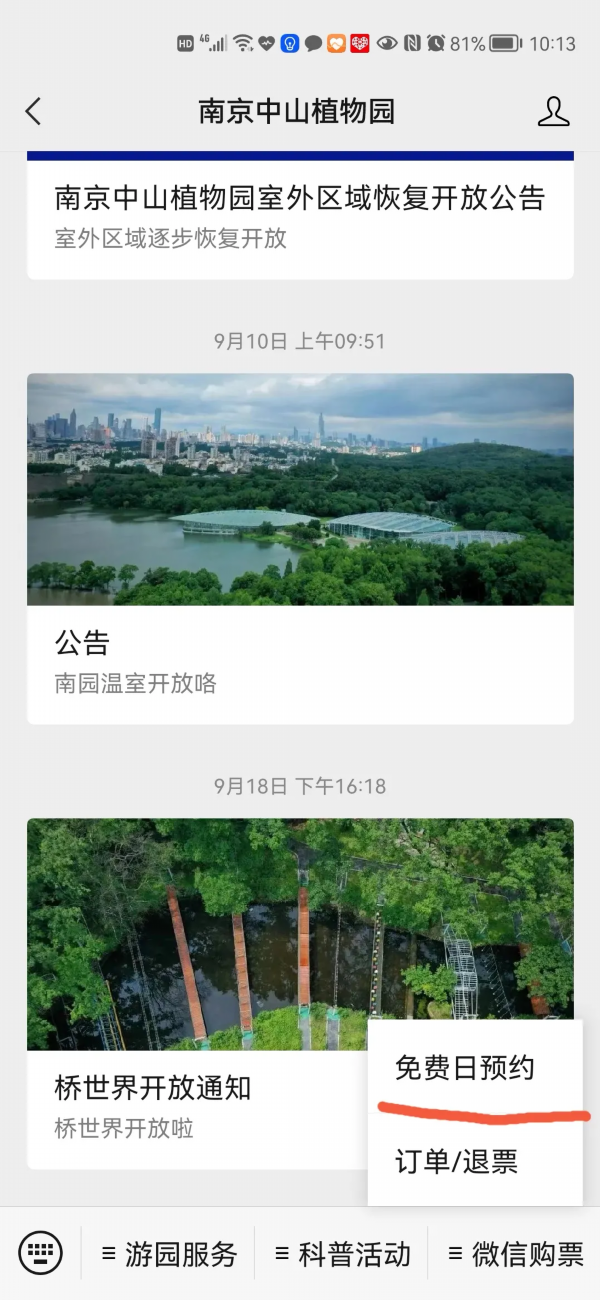This screenshot has width=600, height=1300.
Task: Open the 游园服务 menu
Action: tap(169, 1254)
